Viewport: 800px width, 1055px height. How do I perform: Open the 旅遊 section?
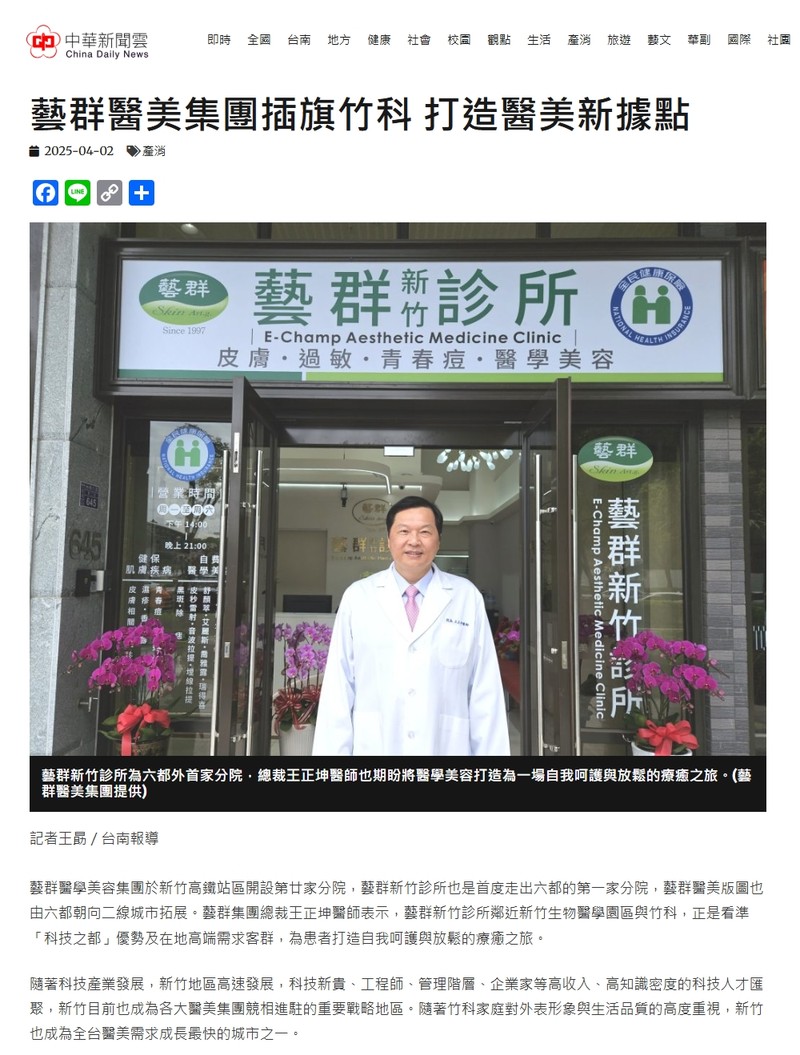click(x=619, y=40)
